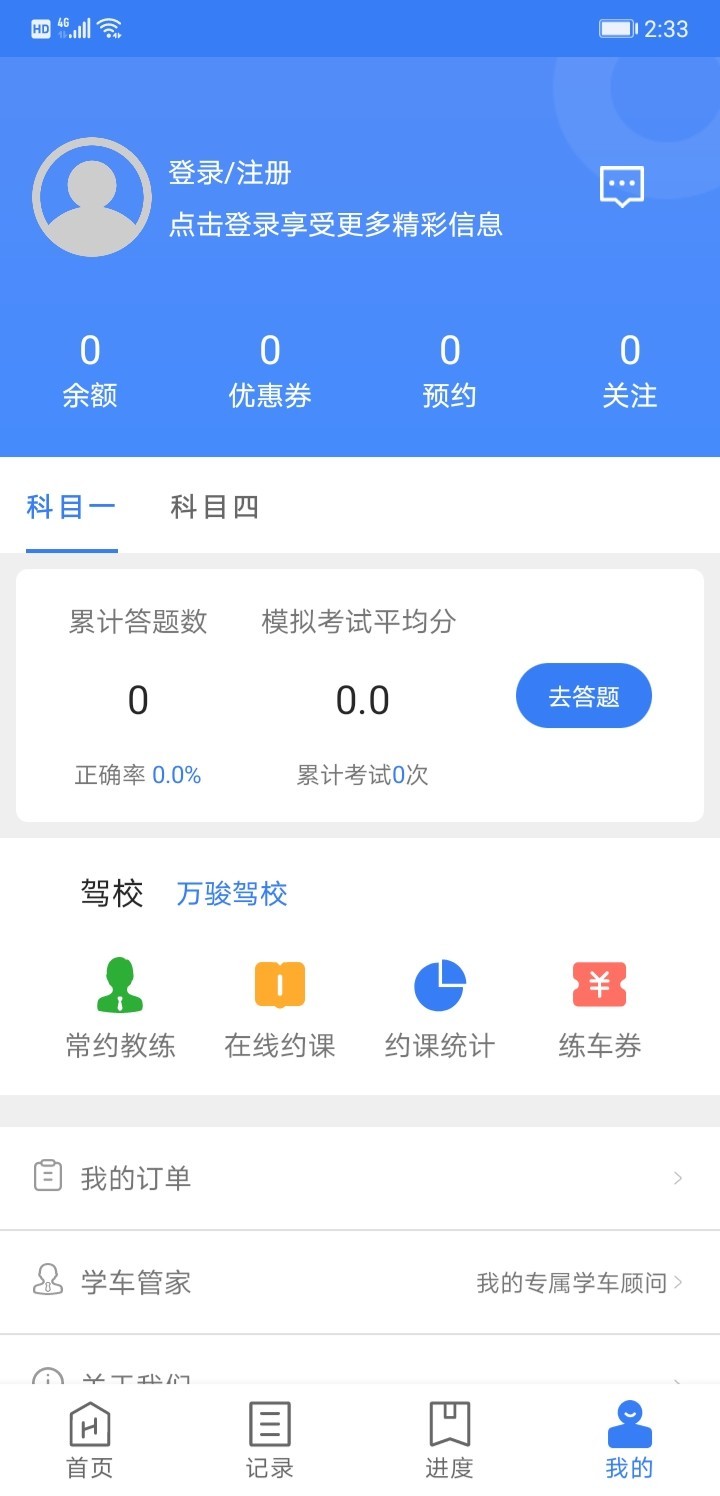Switch to the 科目四 tab
This screenshot has width=720, height=1496.
214,507
